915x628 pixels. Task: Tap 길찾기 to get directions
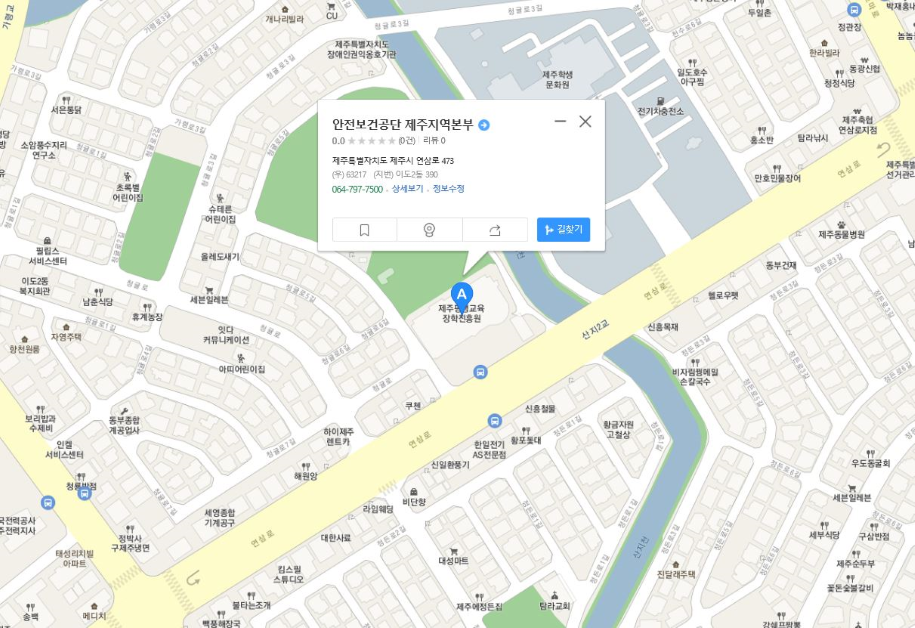(x=563, y=230)
